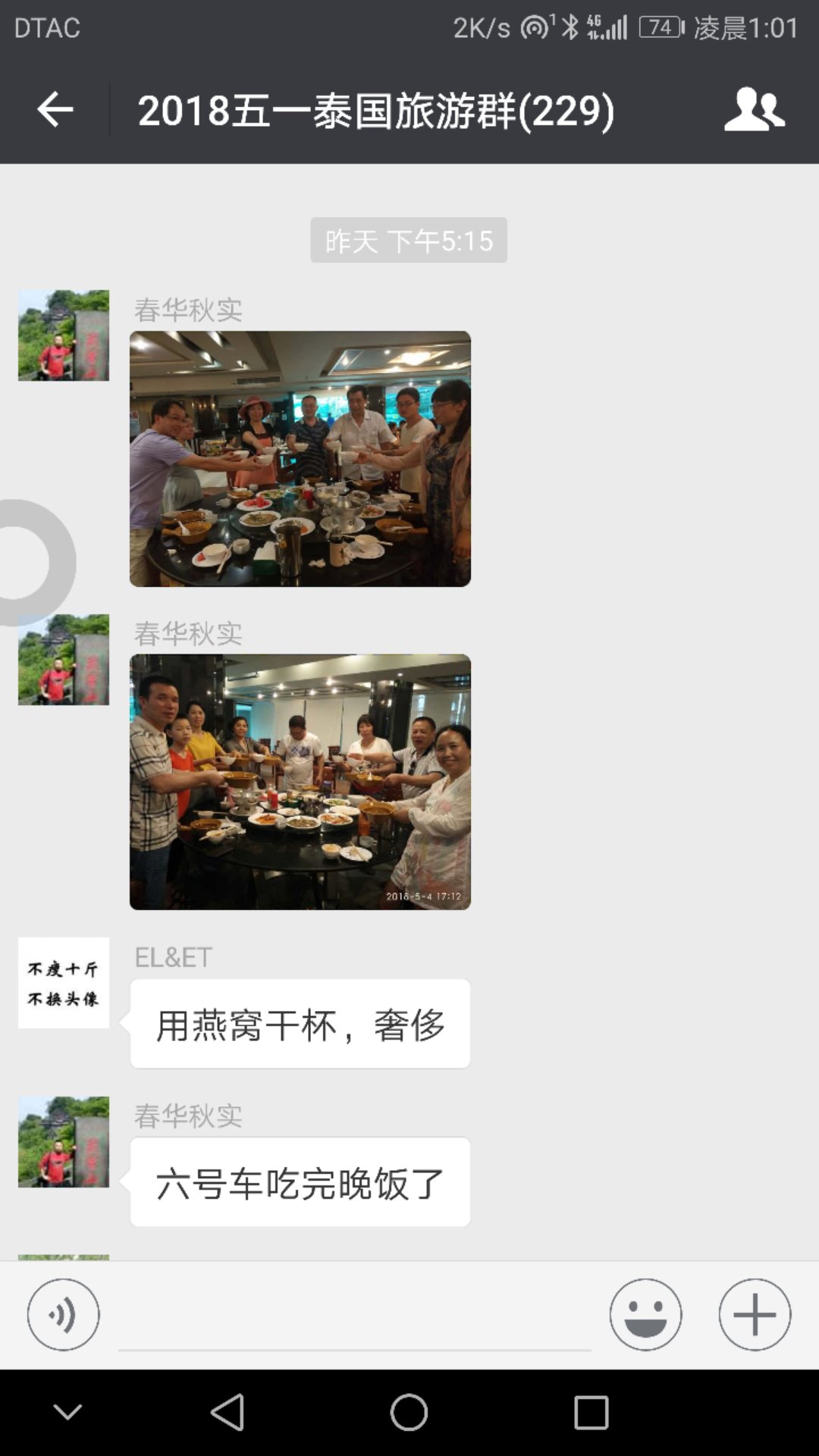Open group members info icon

[754, 110]
